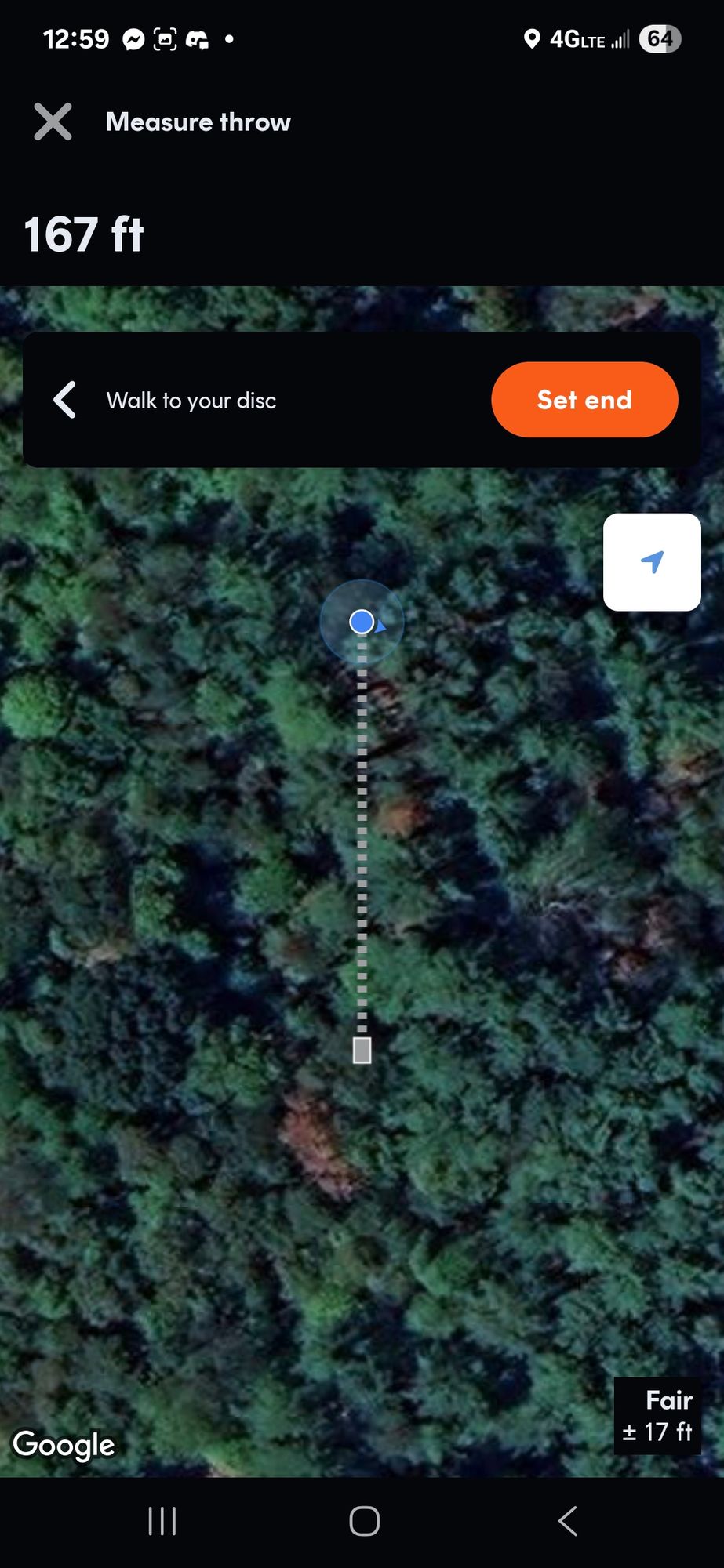Close the Measure throw screen
The height and width of the screenshot is (1568, 724).
point(53,122)
